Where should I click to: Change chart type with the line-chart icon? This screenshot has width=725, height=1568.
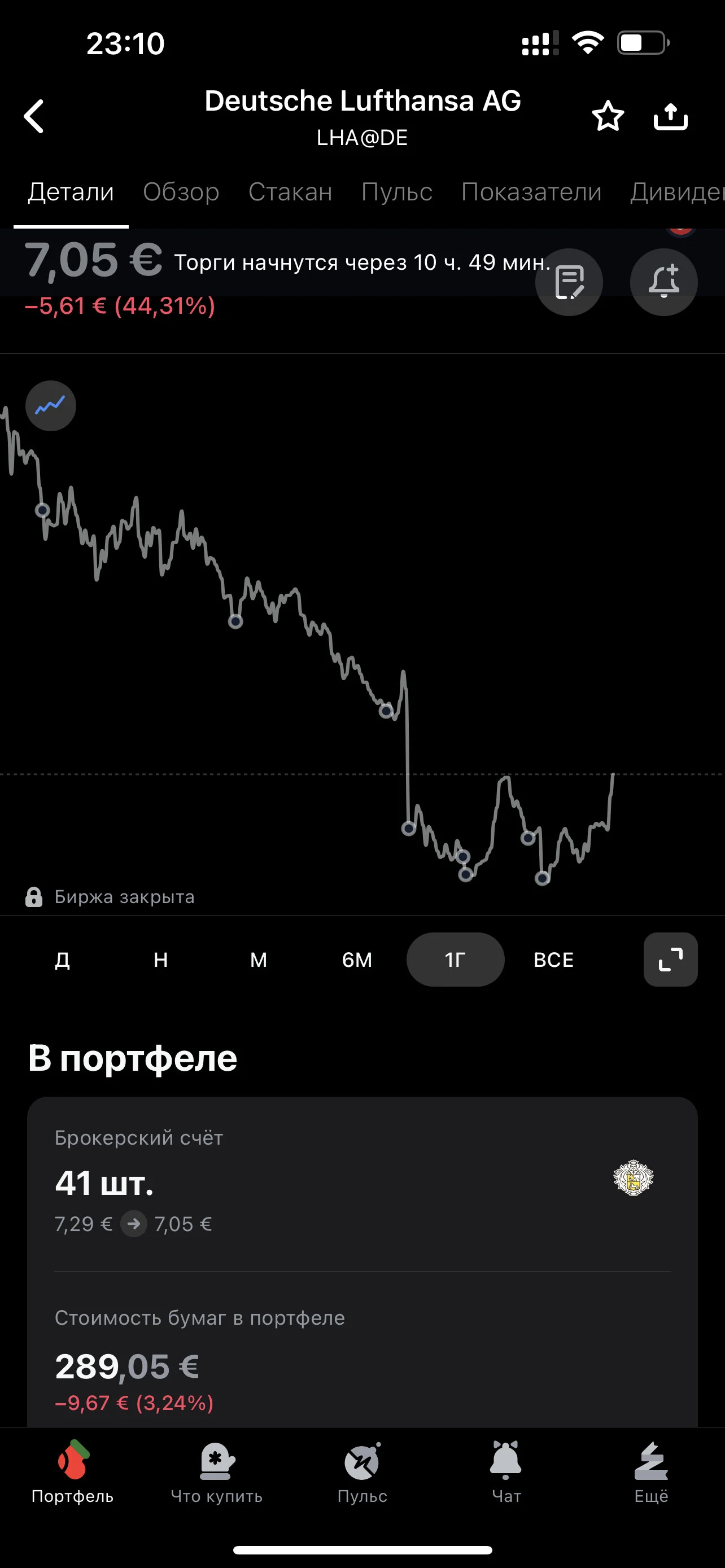click(50, 405)
